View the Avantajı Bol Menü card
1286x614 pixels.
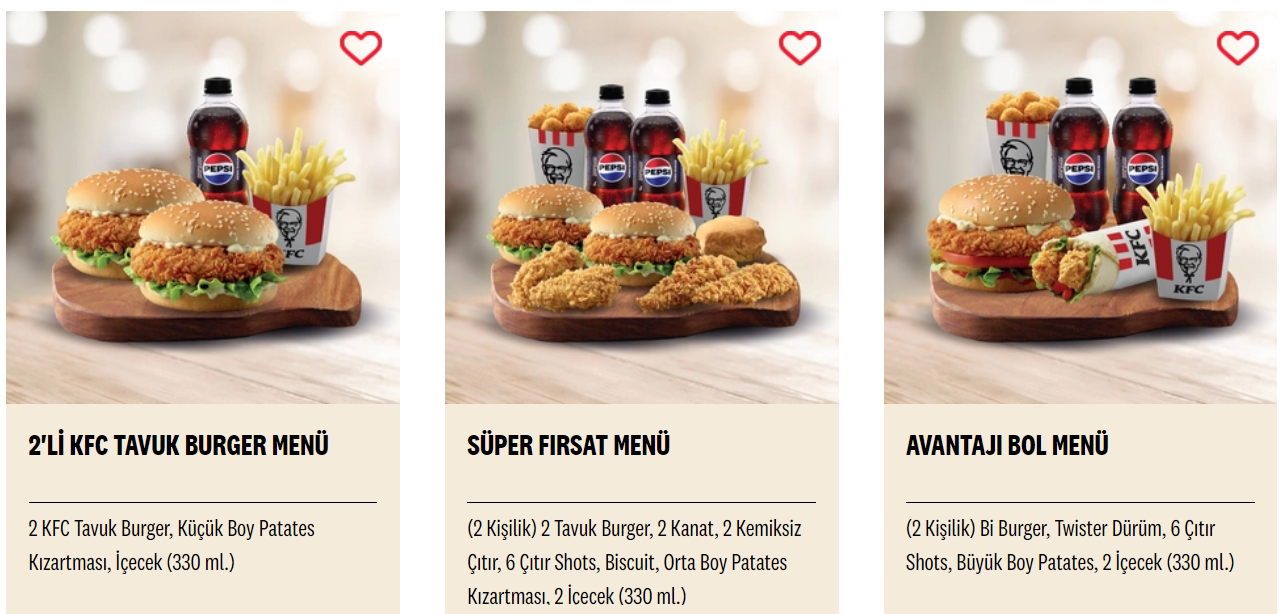(1007, 445)
